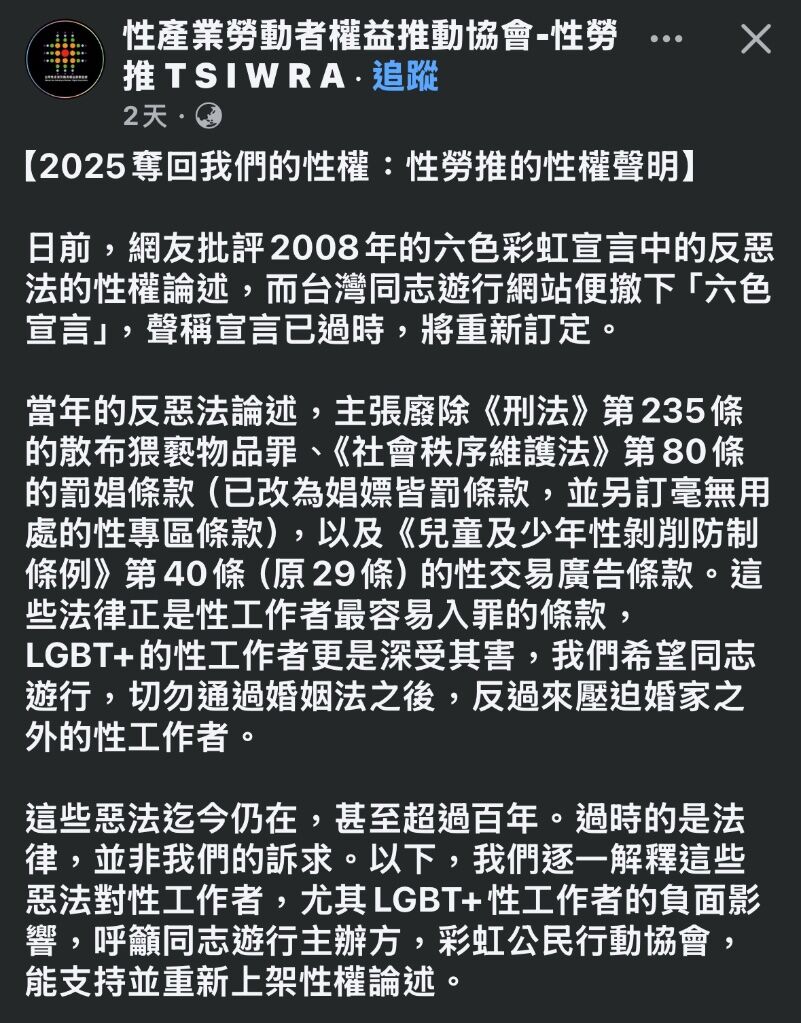
Task: Follow the page via 追蹤 link
Action: (405, 76)
